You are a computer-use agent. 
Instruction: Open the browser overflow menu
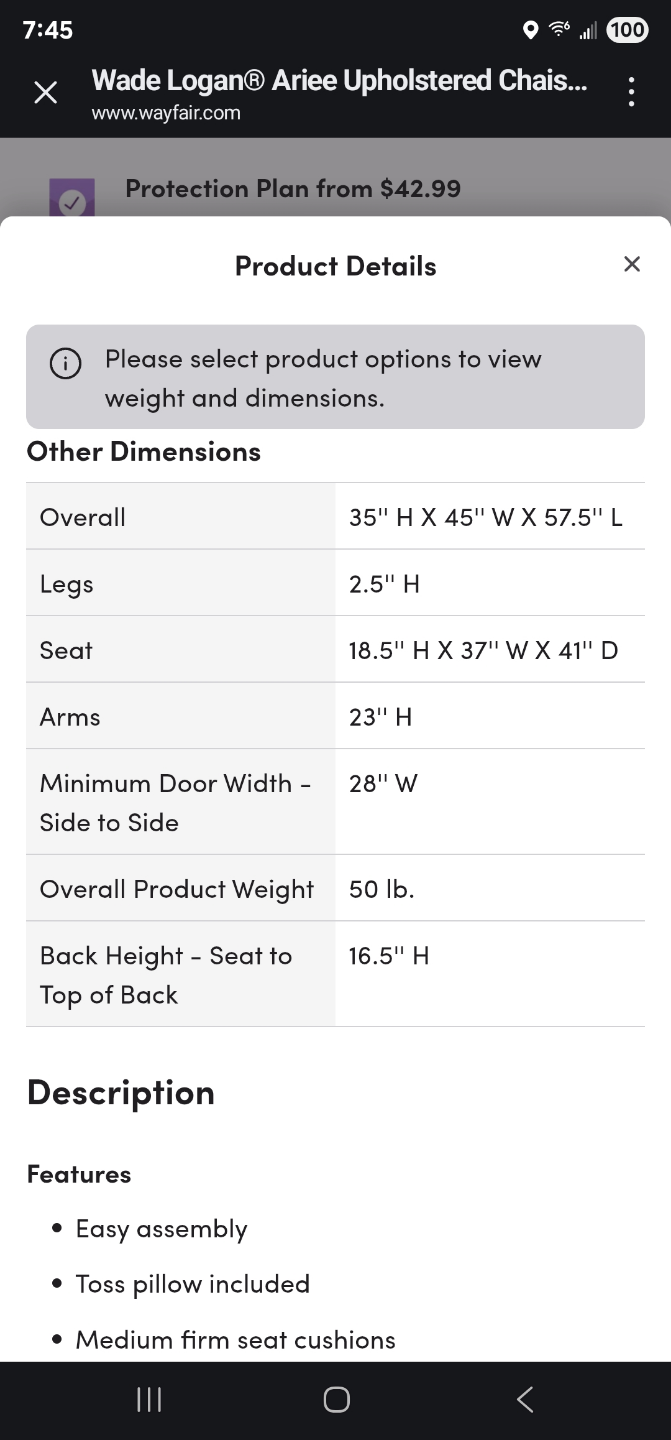[631, 92]
